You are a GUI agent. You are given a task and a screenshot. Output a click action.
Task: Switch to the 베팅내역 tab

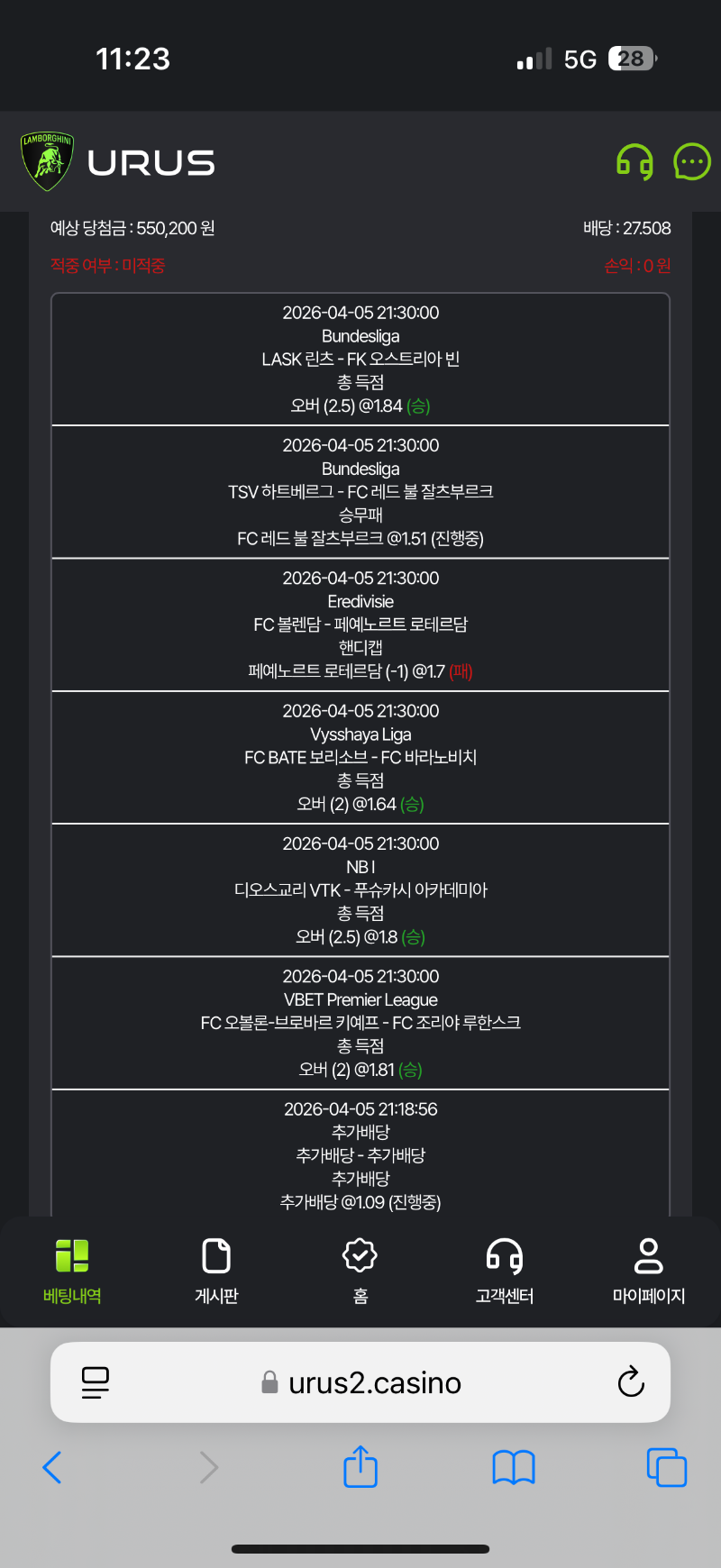click(72, 1271)
